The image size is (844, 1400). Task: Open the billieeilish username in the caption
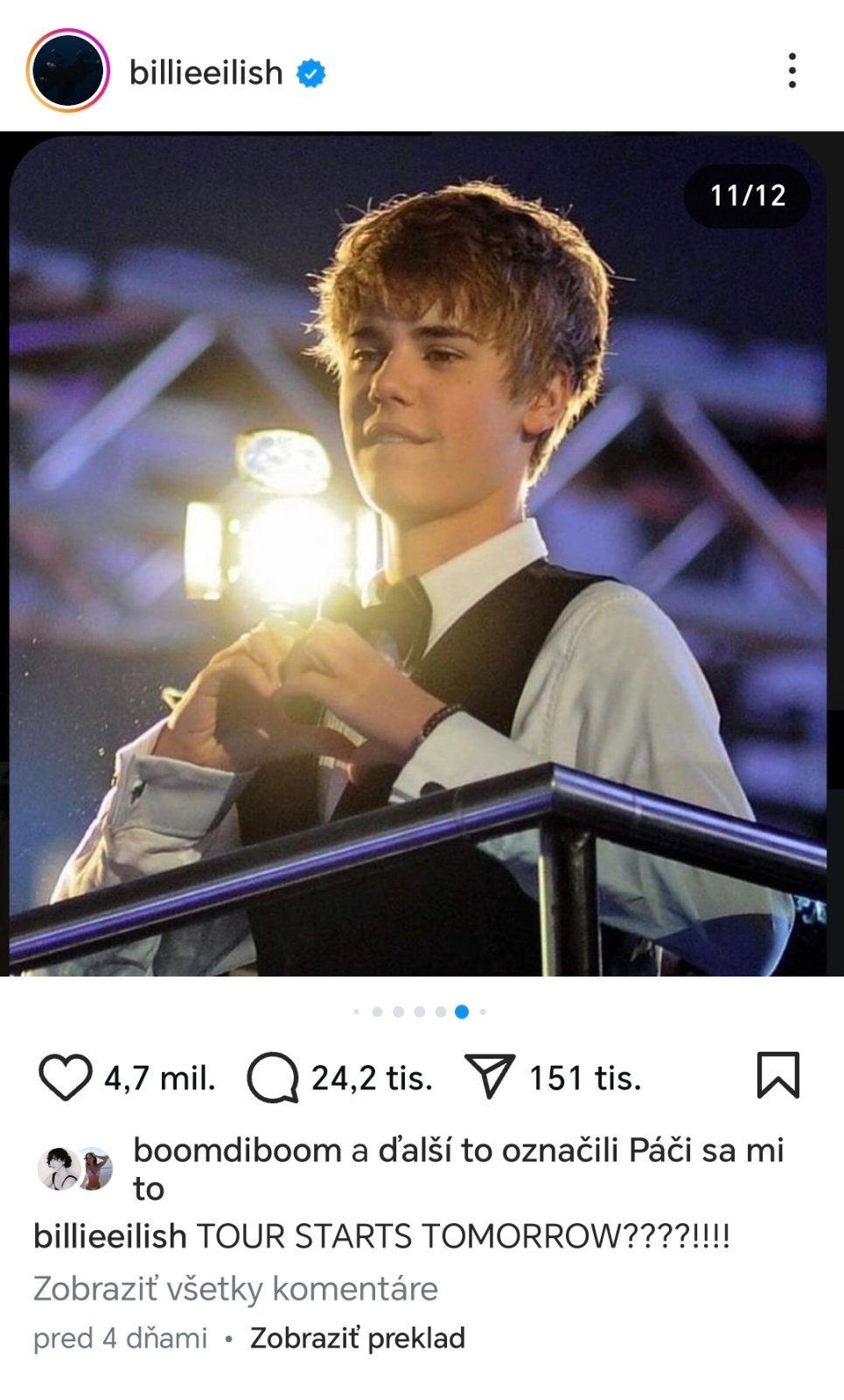tap(110, 1236)
